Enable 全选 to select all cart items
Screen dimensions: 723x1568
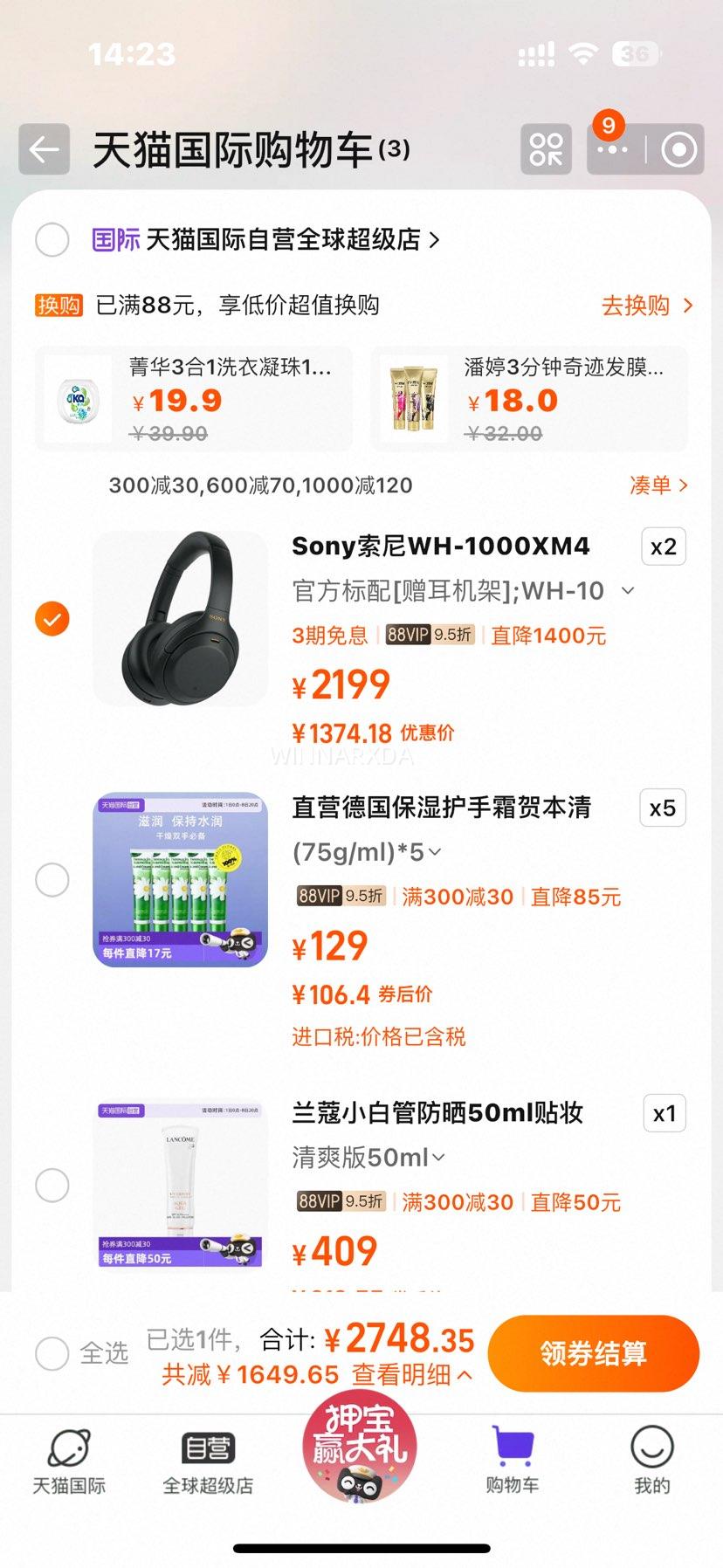[52, 1352]
